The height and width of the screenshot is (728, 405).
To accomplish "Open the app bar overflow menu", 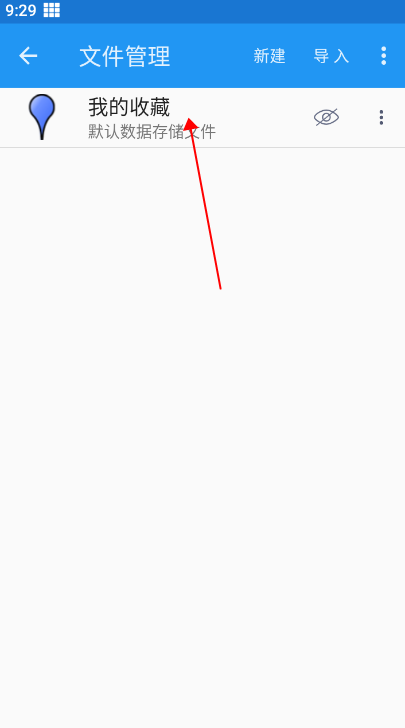I will click(383, 56).
